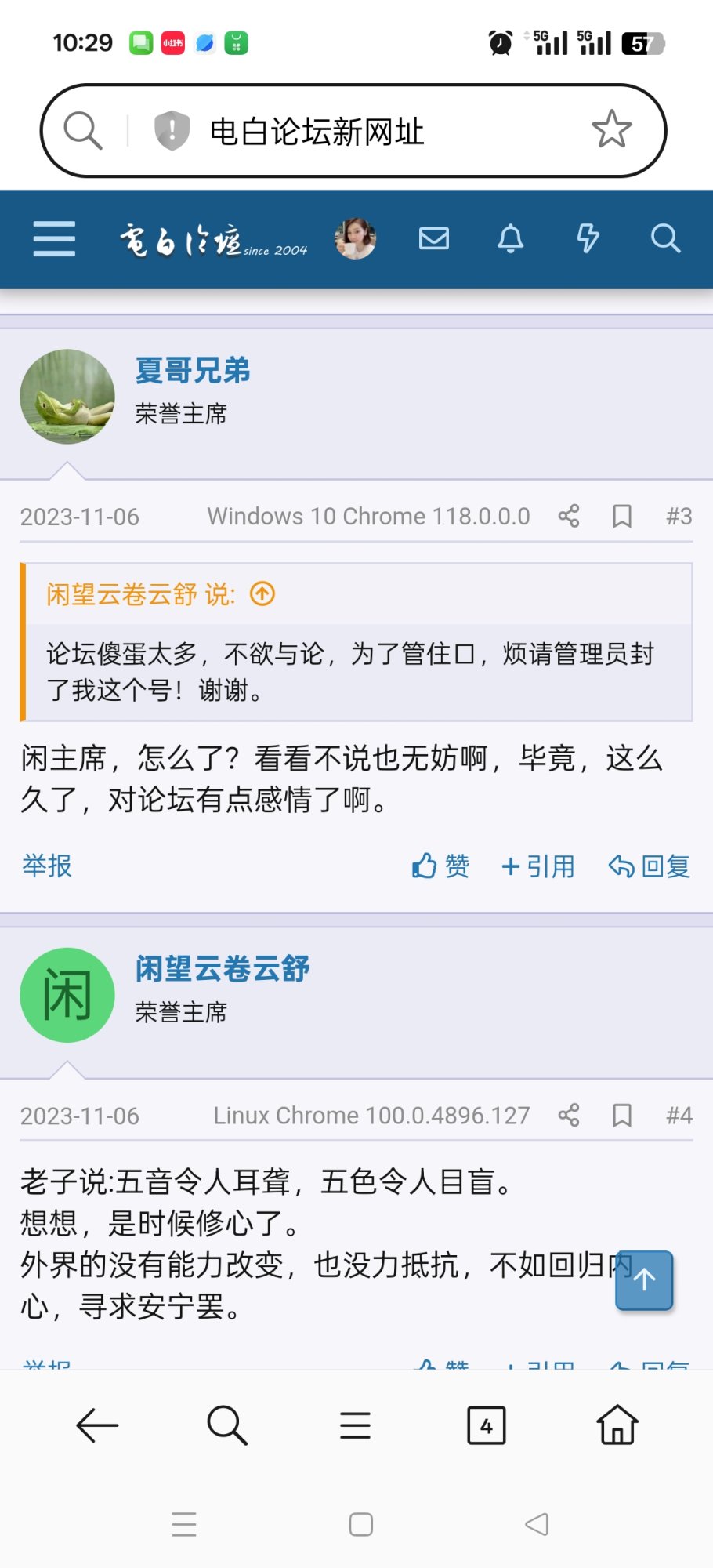The image size is (713, 1568).
Task: Open the notifications bell
Action: (510, 238)
